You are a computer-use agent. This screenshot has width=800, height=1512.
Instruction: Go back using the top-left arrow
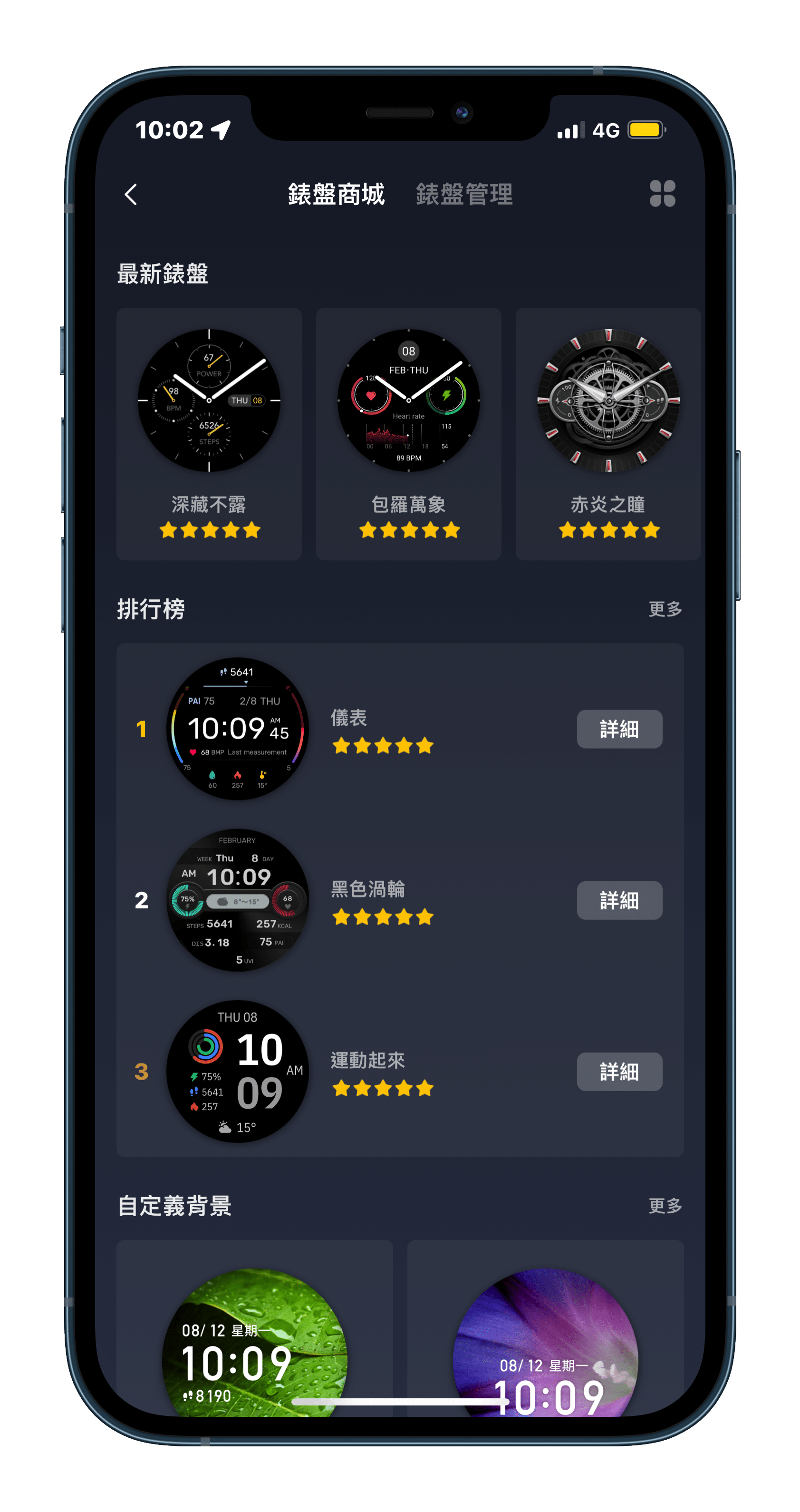pos(131,194)
